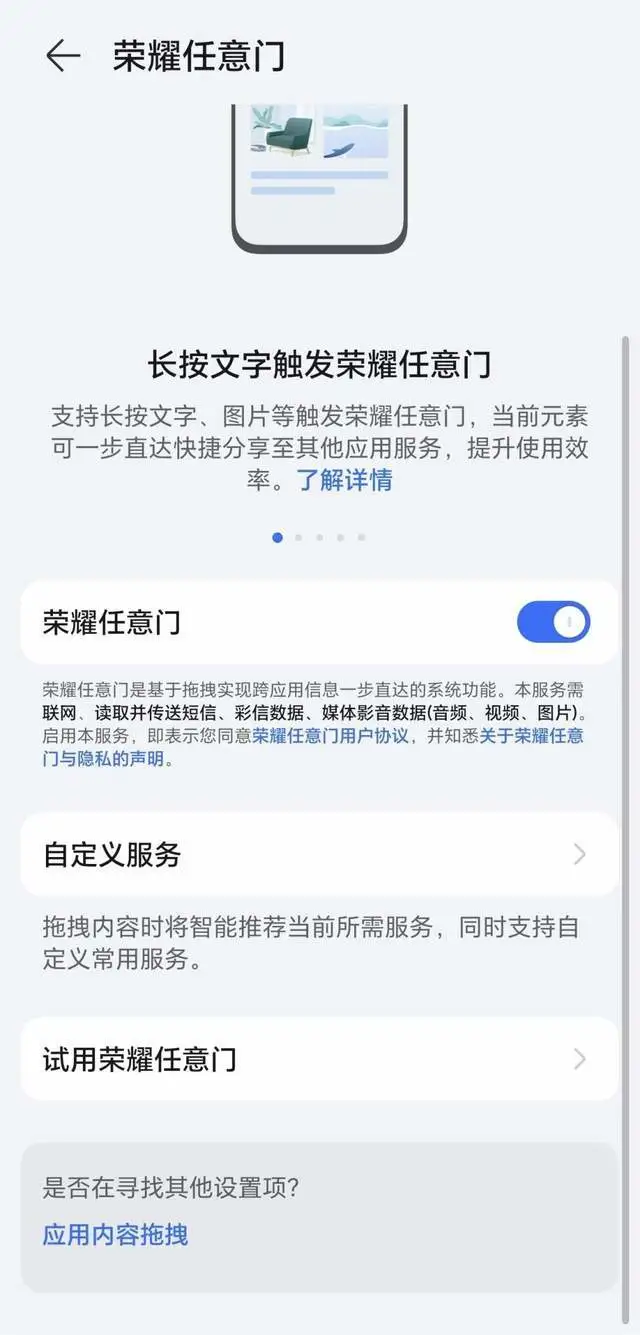Open the 自定义服务 row
The image size is (640, 1335).
pos(319,855)
